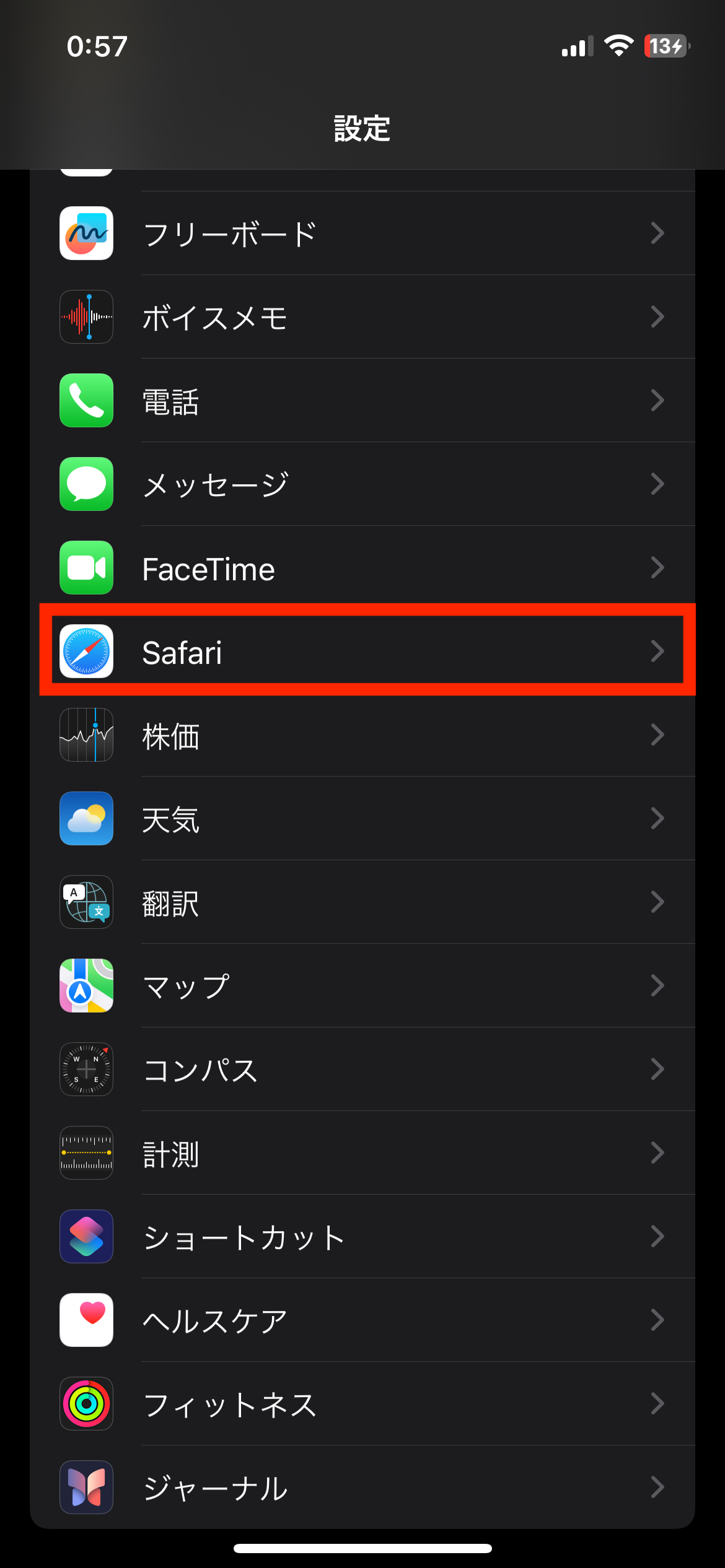This screenshot has height=1568, width=725.
Task: Open ジャーナル settings row
Action: 362,1487
